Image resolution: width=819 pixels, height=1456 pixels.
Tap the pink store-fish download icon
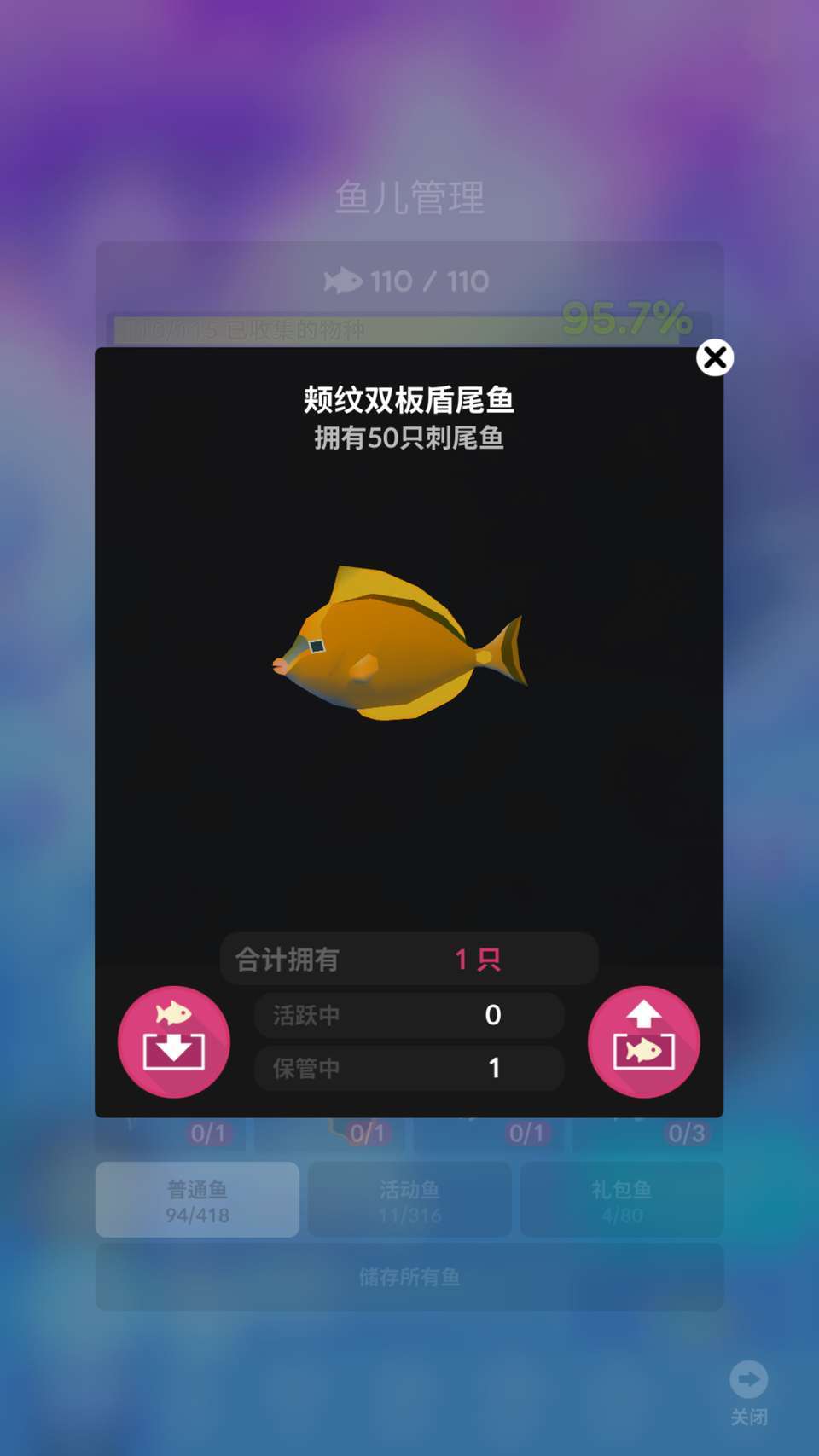[x=173, y=1041]
